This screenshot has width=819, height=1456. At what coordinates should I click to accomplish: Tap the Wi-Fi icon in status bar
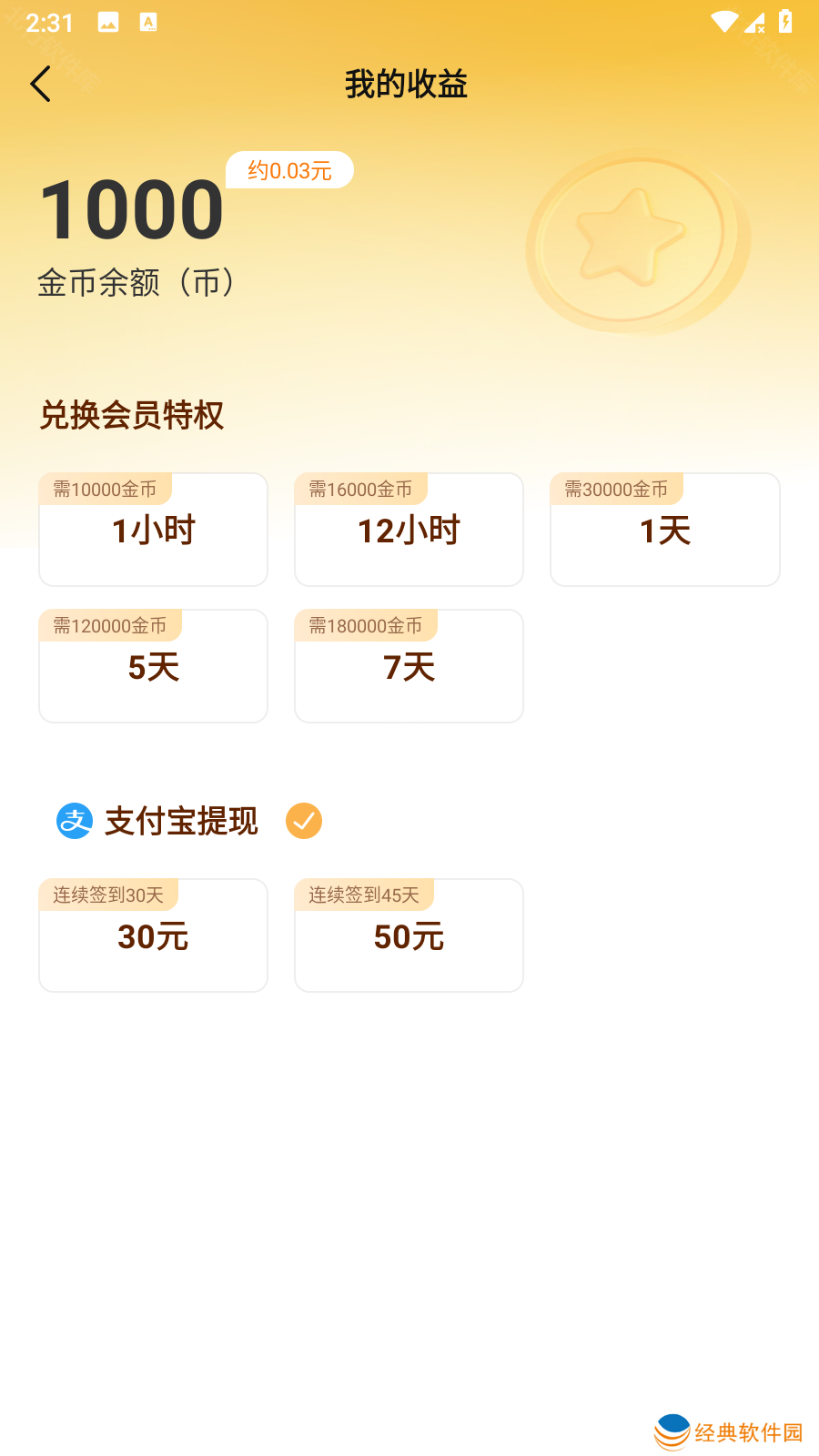722,22
